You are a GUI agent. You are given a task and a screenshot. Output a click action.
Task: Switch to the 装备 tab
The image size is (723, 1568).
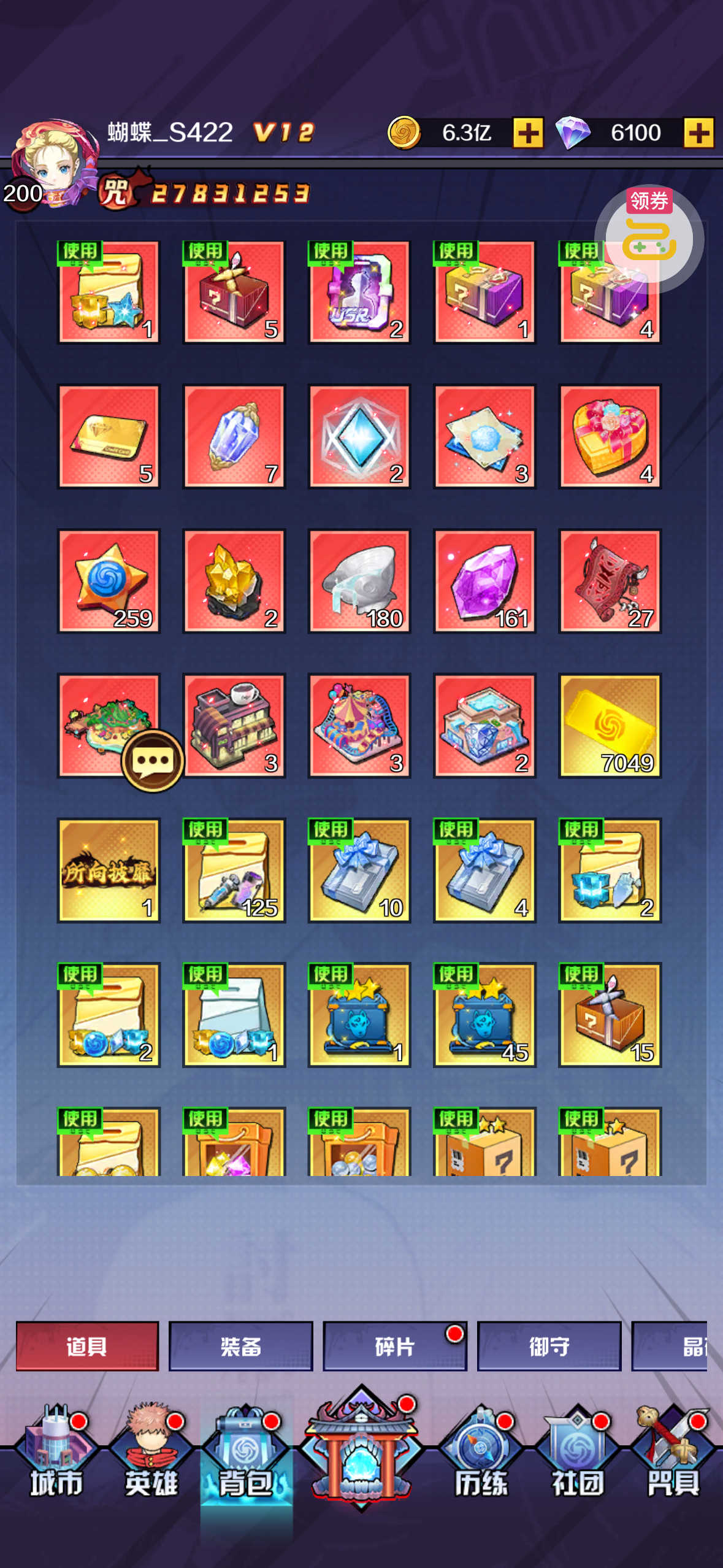(240, 1346)
